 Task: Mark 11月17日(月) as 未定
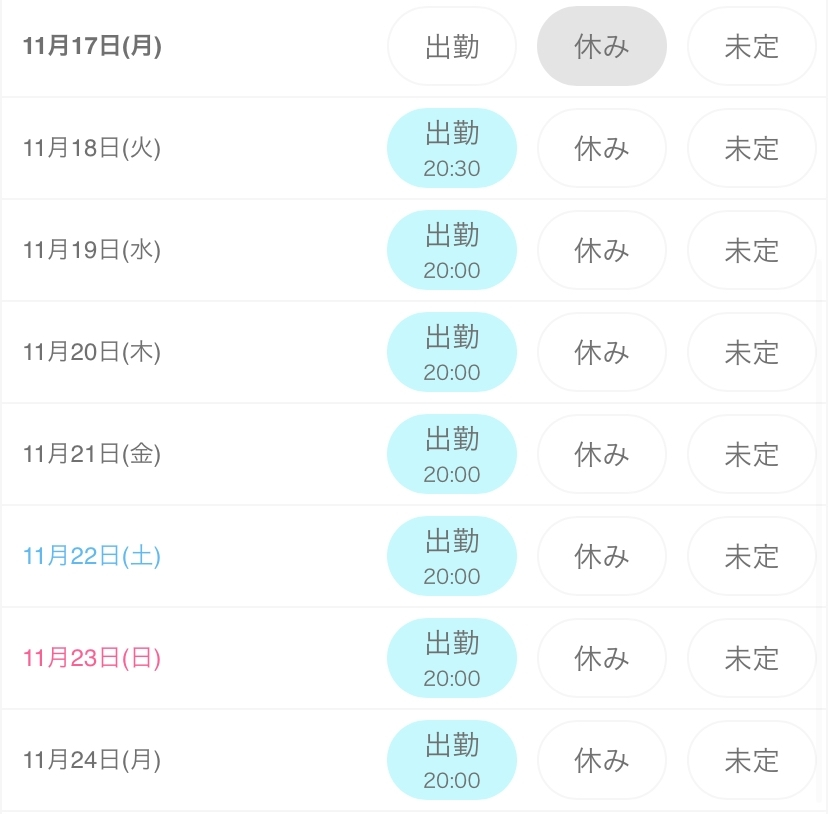tap(751, 46)
